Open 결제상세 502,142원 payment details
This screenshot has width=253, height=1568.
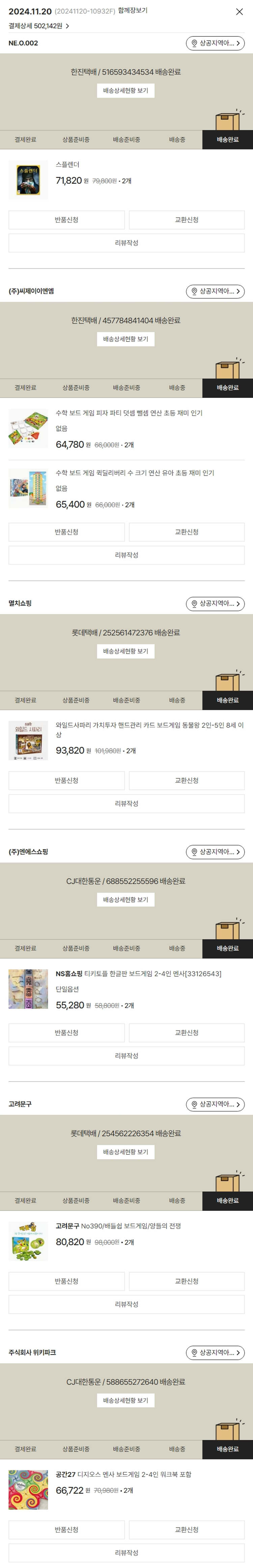pos(38,26)
